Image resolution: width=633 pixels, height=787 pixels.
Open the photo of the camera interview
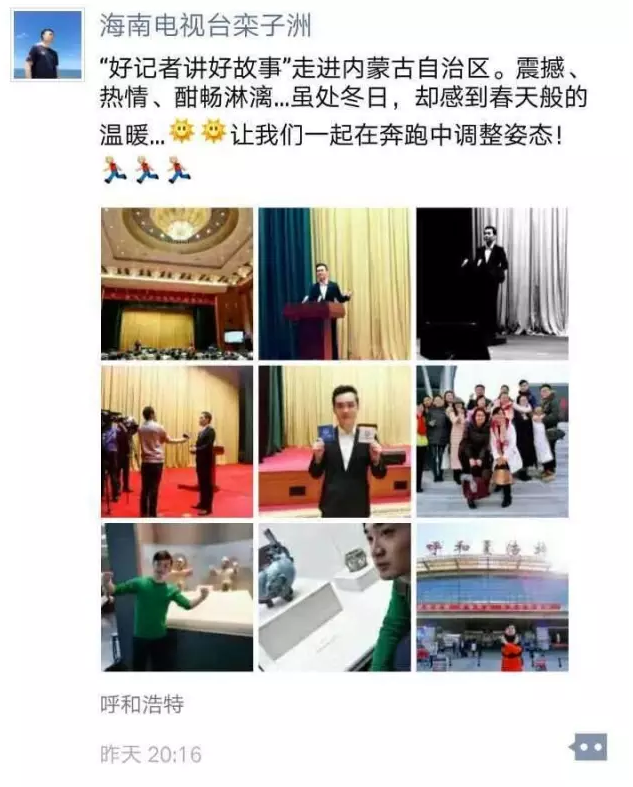(177, 441)
